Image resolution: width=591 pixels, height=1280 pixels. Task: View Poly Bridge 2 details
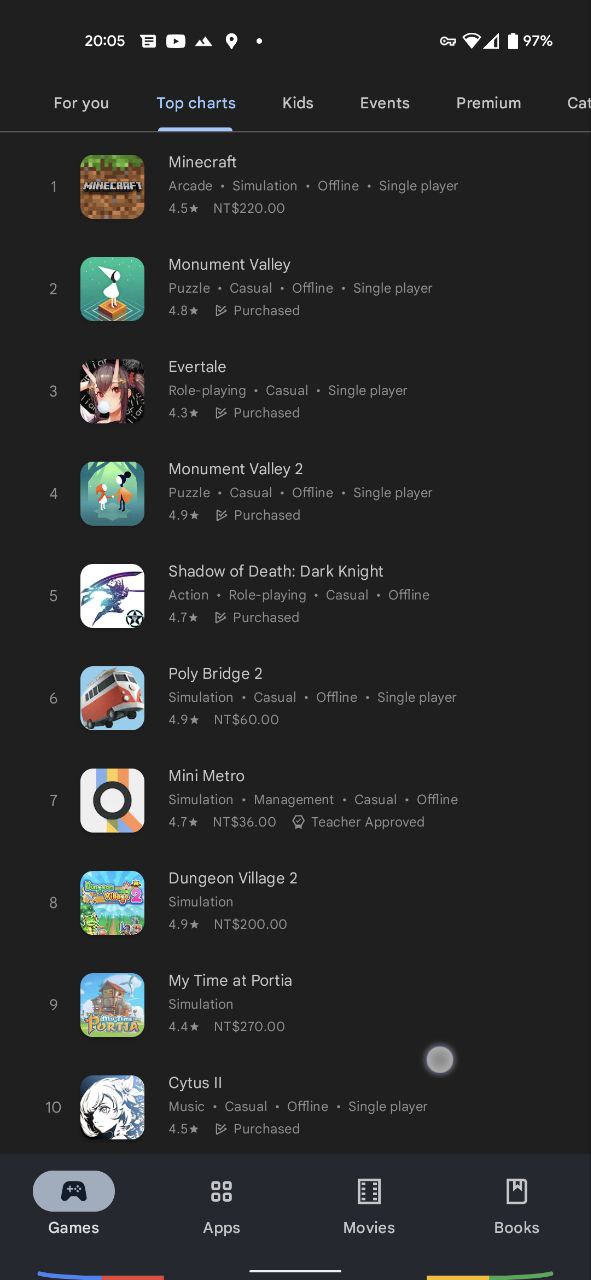click(x=295, y=697)
